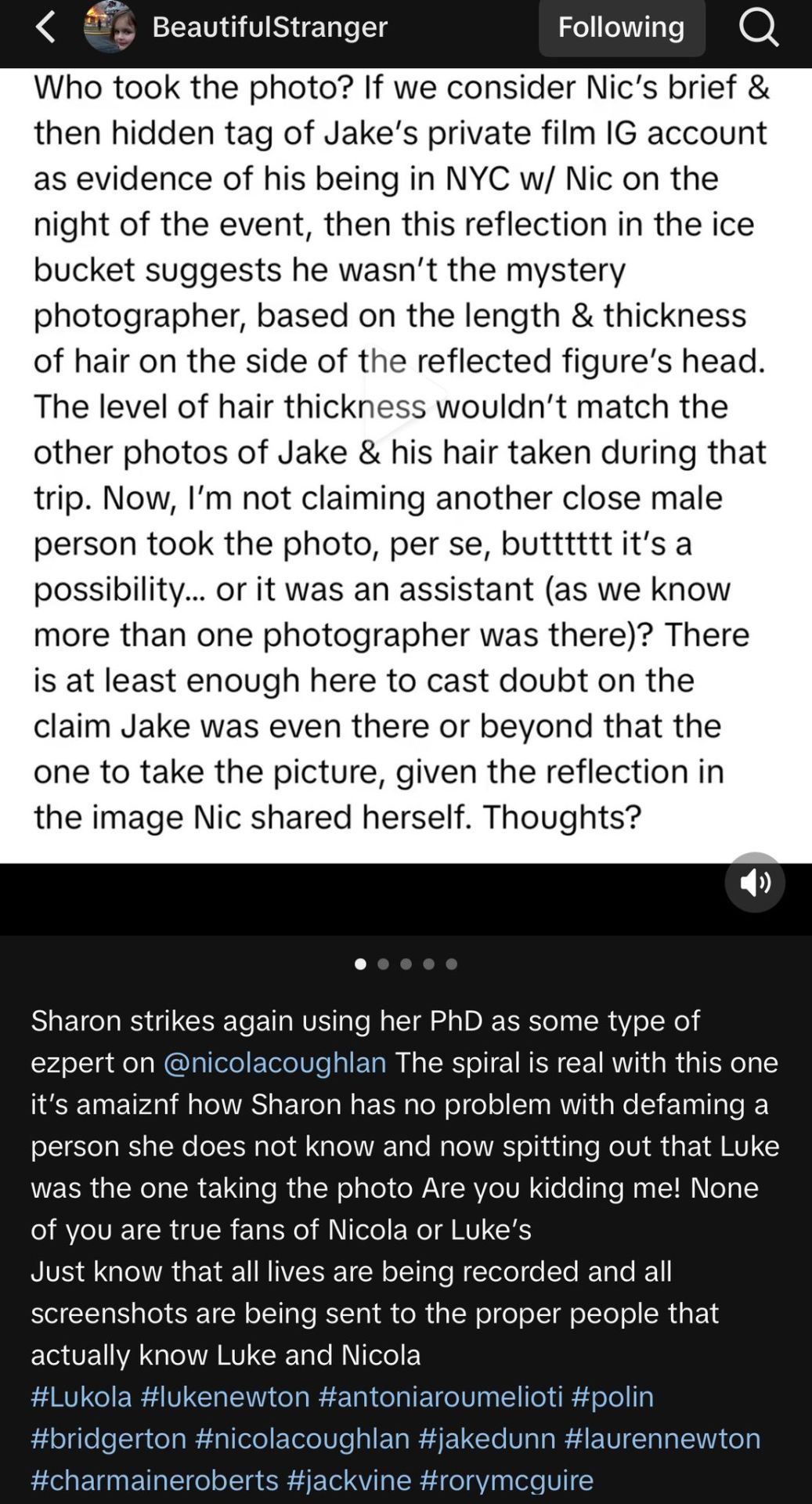Open the #charmaineroberts hashtag
Viewport: 812px width, 1504px height.
154,1480
